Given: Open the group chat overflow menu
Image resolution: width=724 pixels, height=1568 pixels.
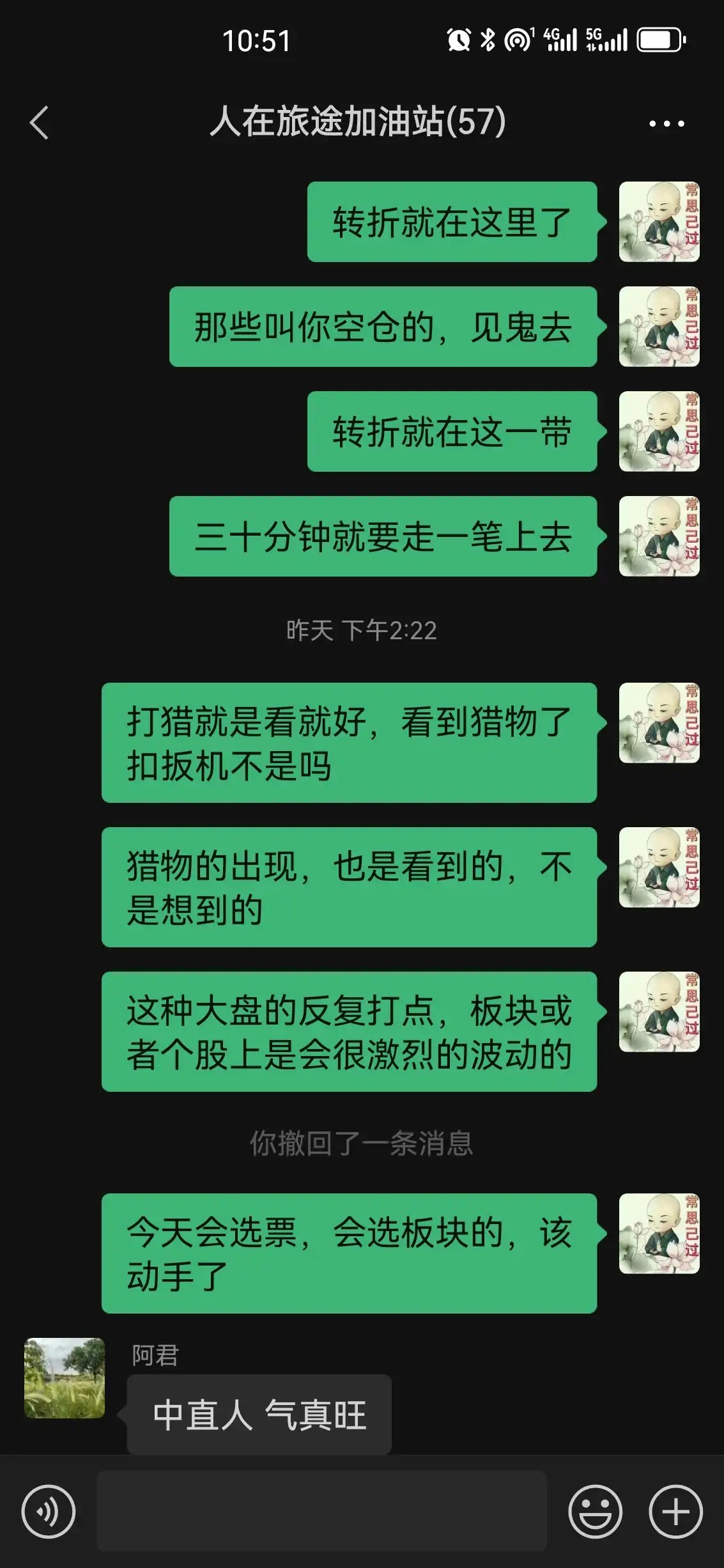Looking at the screenshot, I should (666, 123).
